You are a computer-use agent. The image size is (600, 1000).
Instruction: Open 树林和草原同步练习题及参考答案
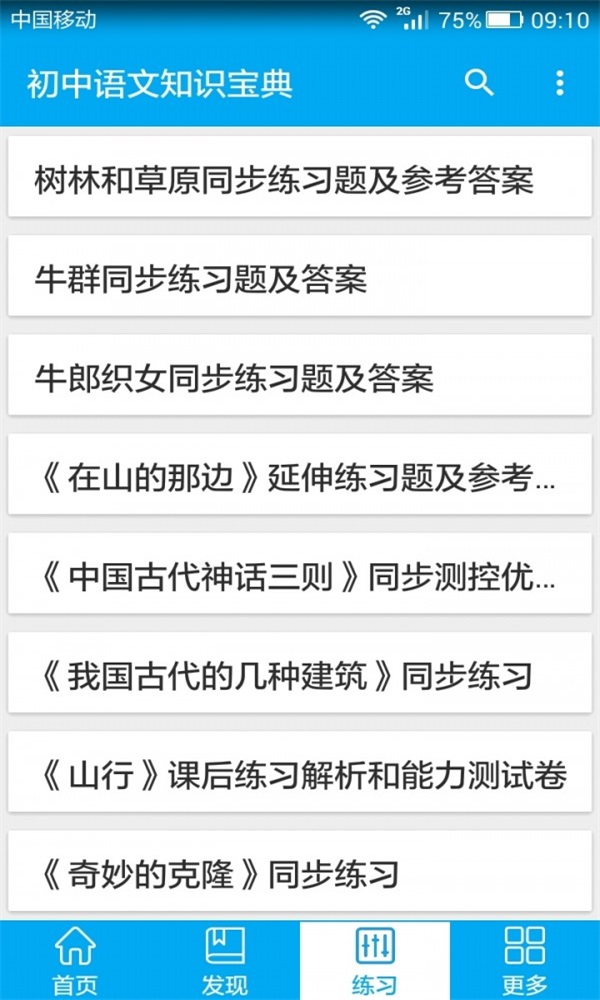(x=300, y=180)
